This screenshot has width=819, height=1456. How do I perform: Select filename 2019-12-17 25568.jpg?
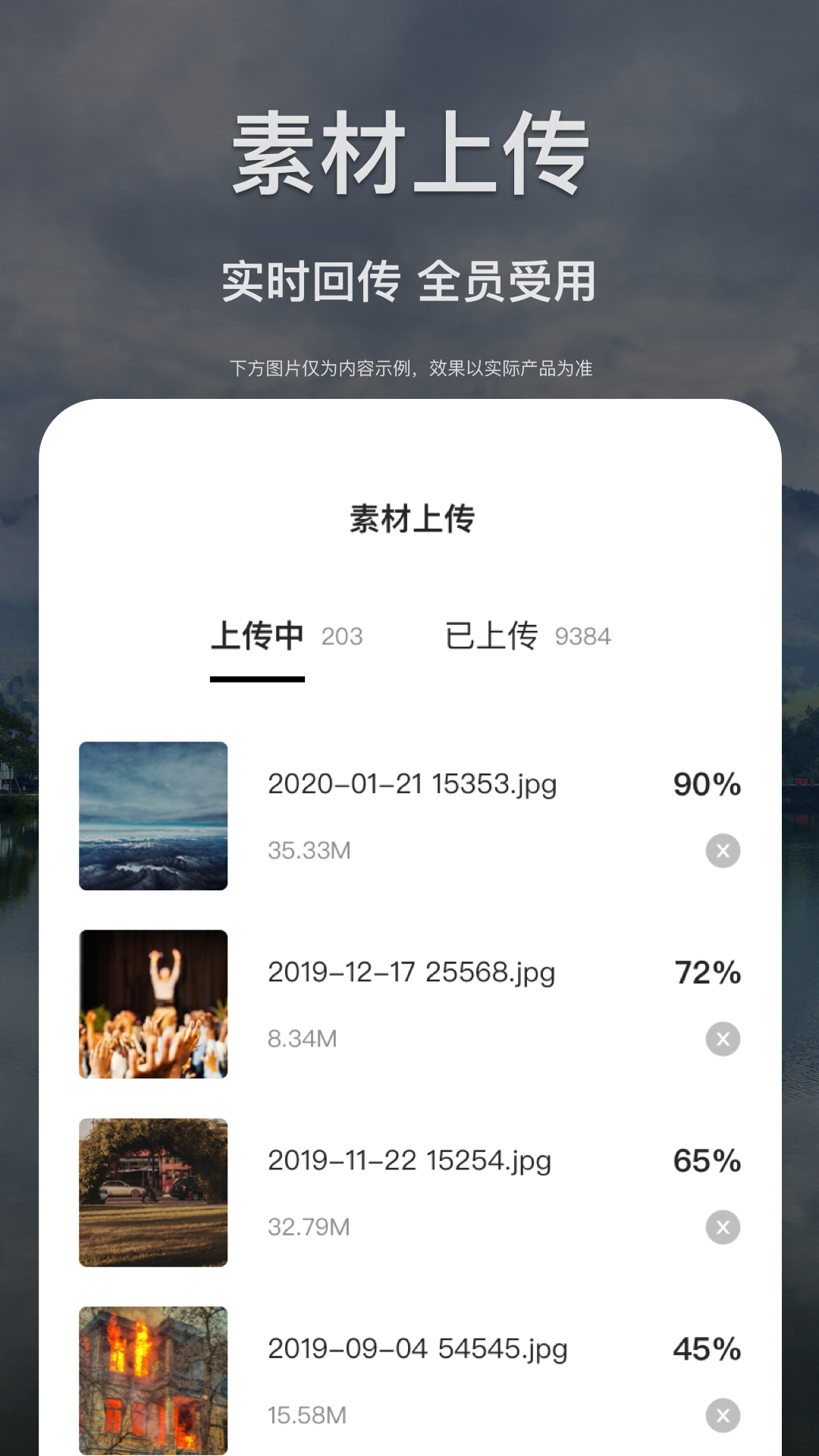point(412,972)
